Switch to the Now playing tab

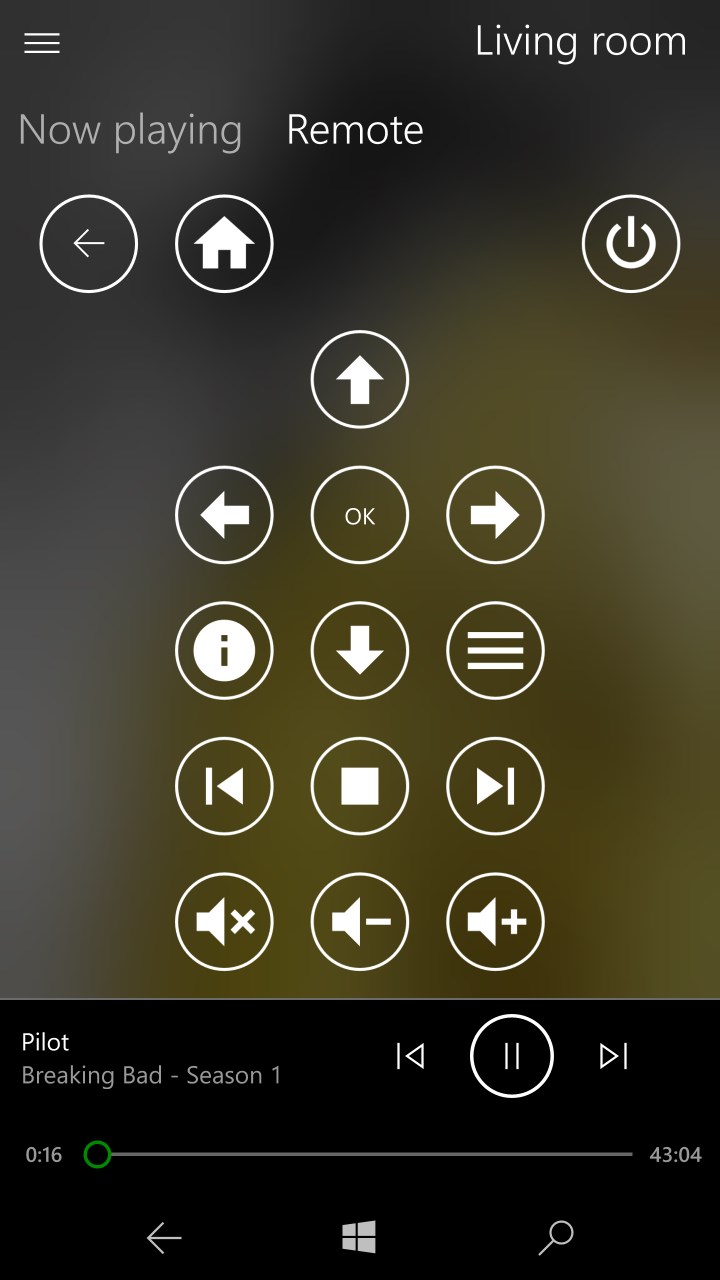tap(130, 130)
